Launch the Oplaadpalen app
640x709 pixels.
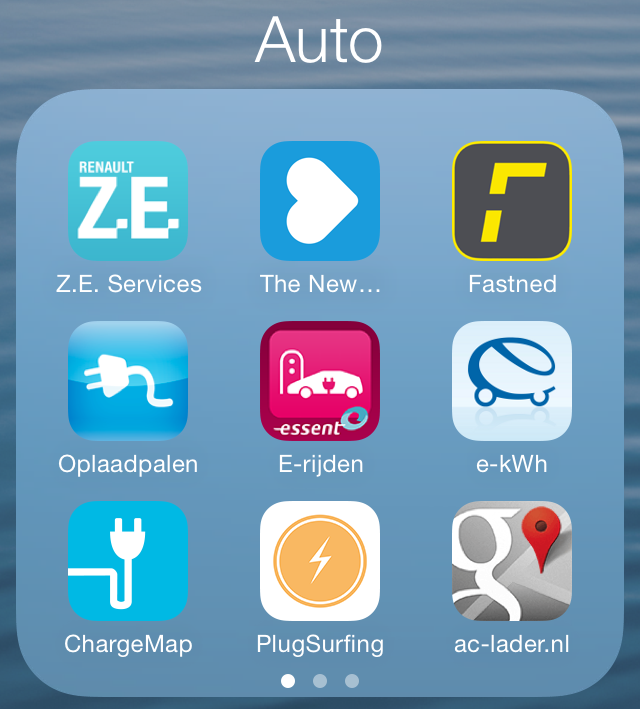pyautogui.click(x=128, y=381)
